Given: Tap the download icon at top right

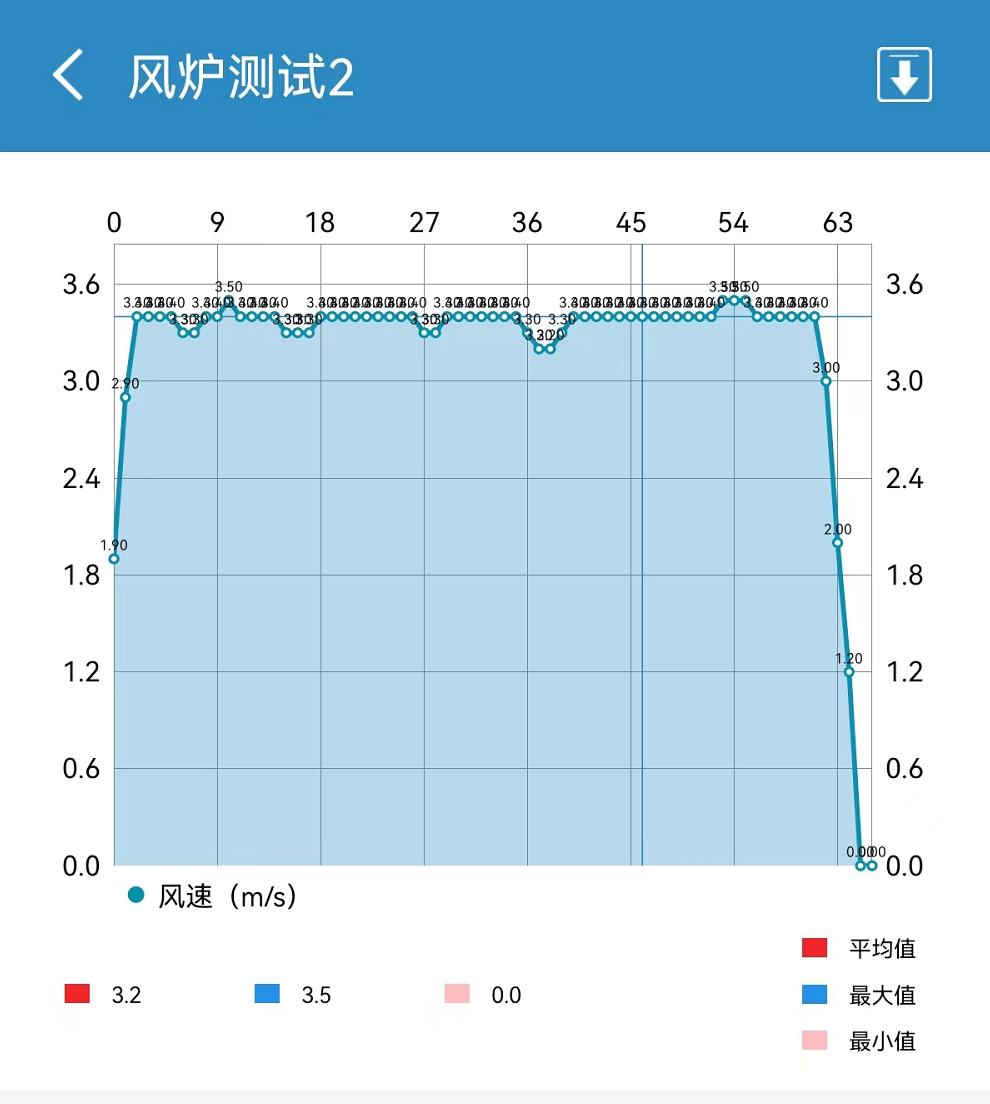Looking at the screenshot, I should point(903,75).
